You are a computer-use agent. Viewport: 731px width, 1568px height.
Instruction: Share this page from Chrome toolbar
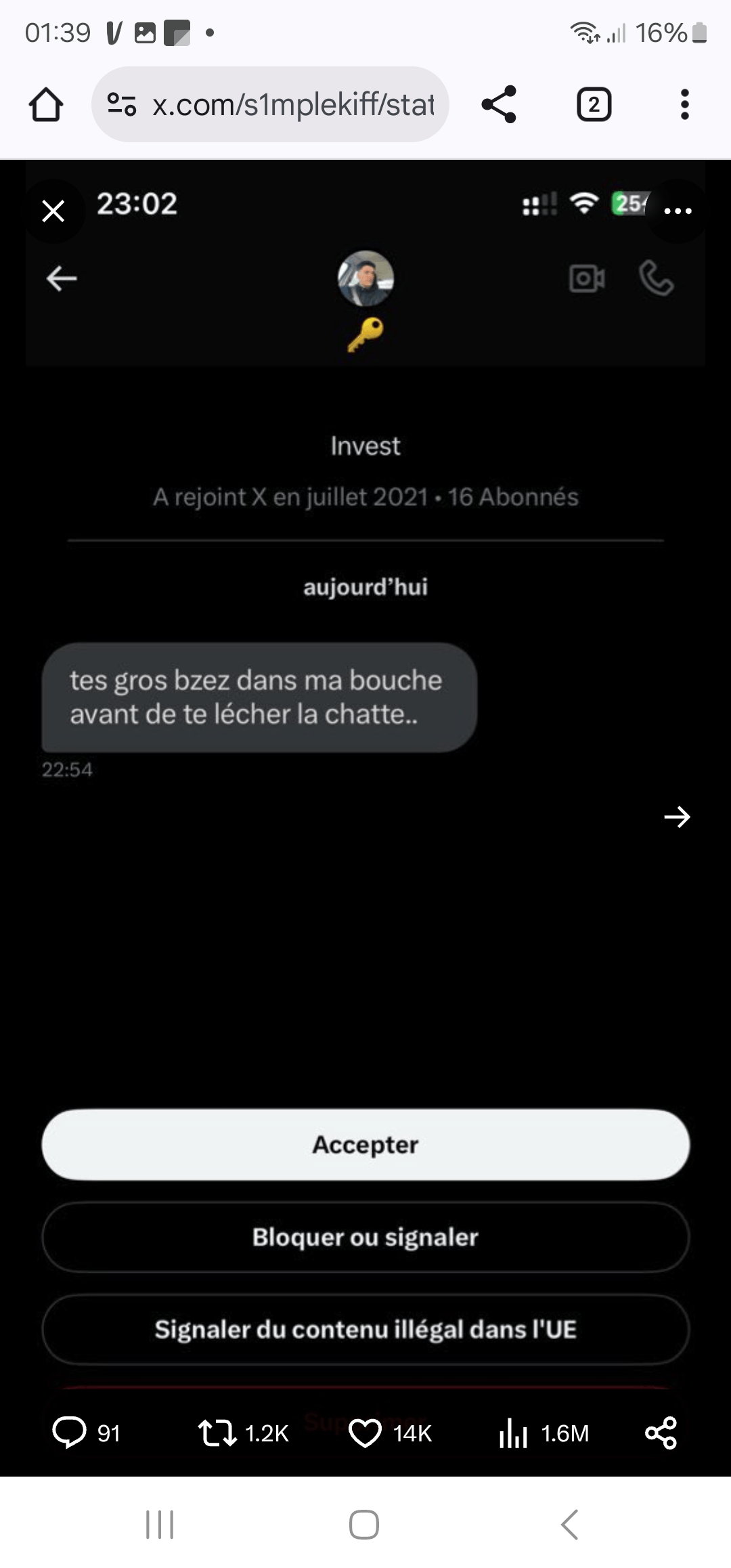499,105
